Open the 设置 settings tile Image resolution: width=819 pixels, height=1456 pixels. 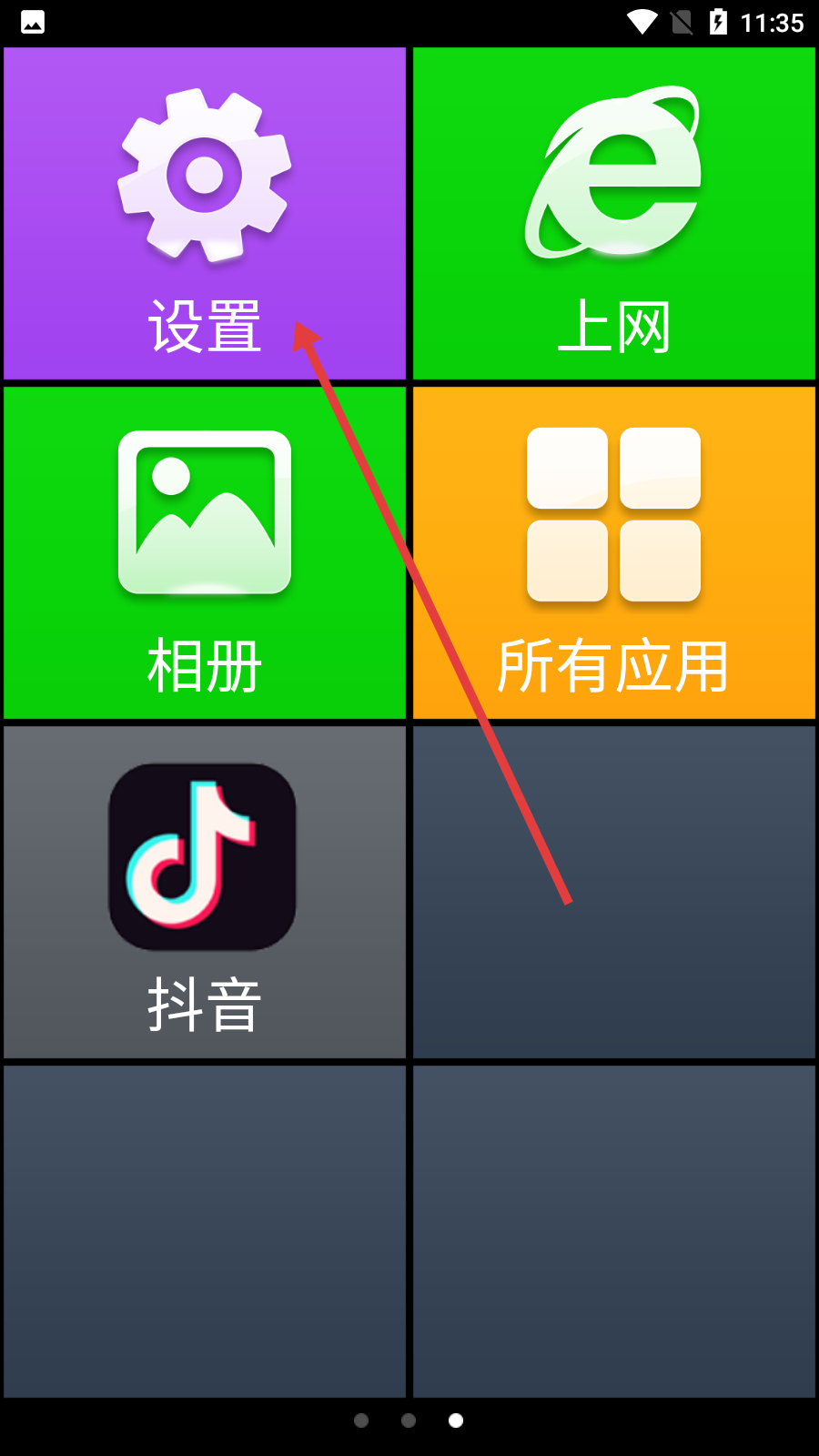coord(205,214)
